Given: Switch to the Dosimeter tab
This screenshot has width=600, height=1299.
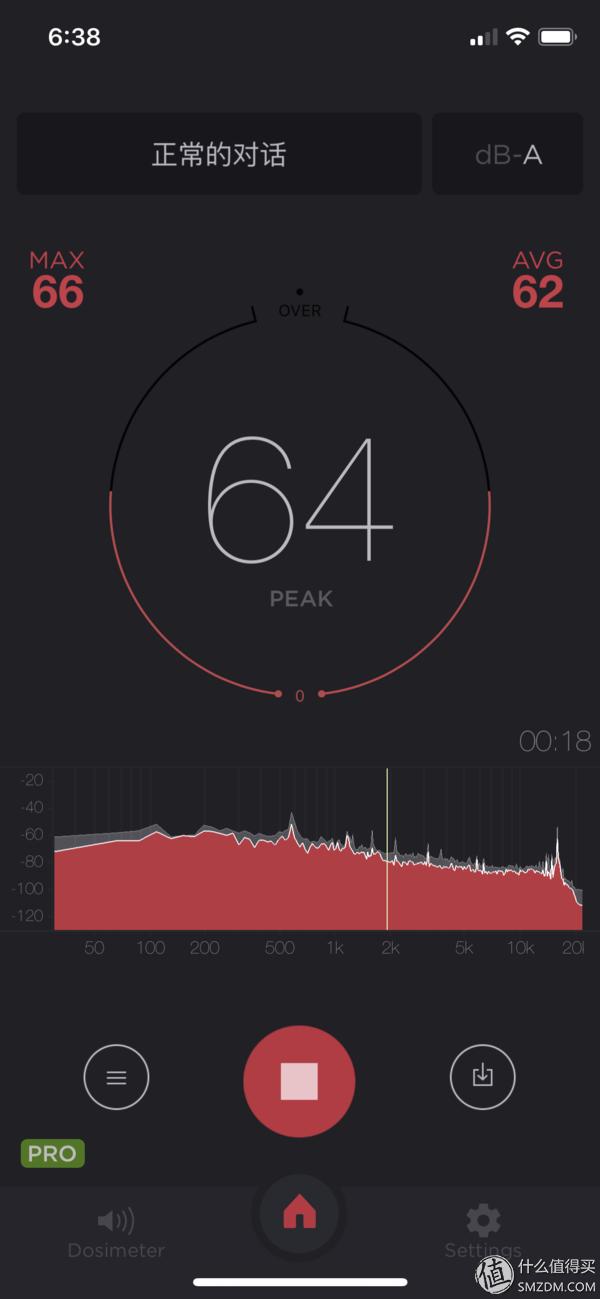Looking at the screenshot, I should 116,1232.
